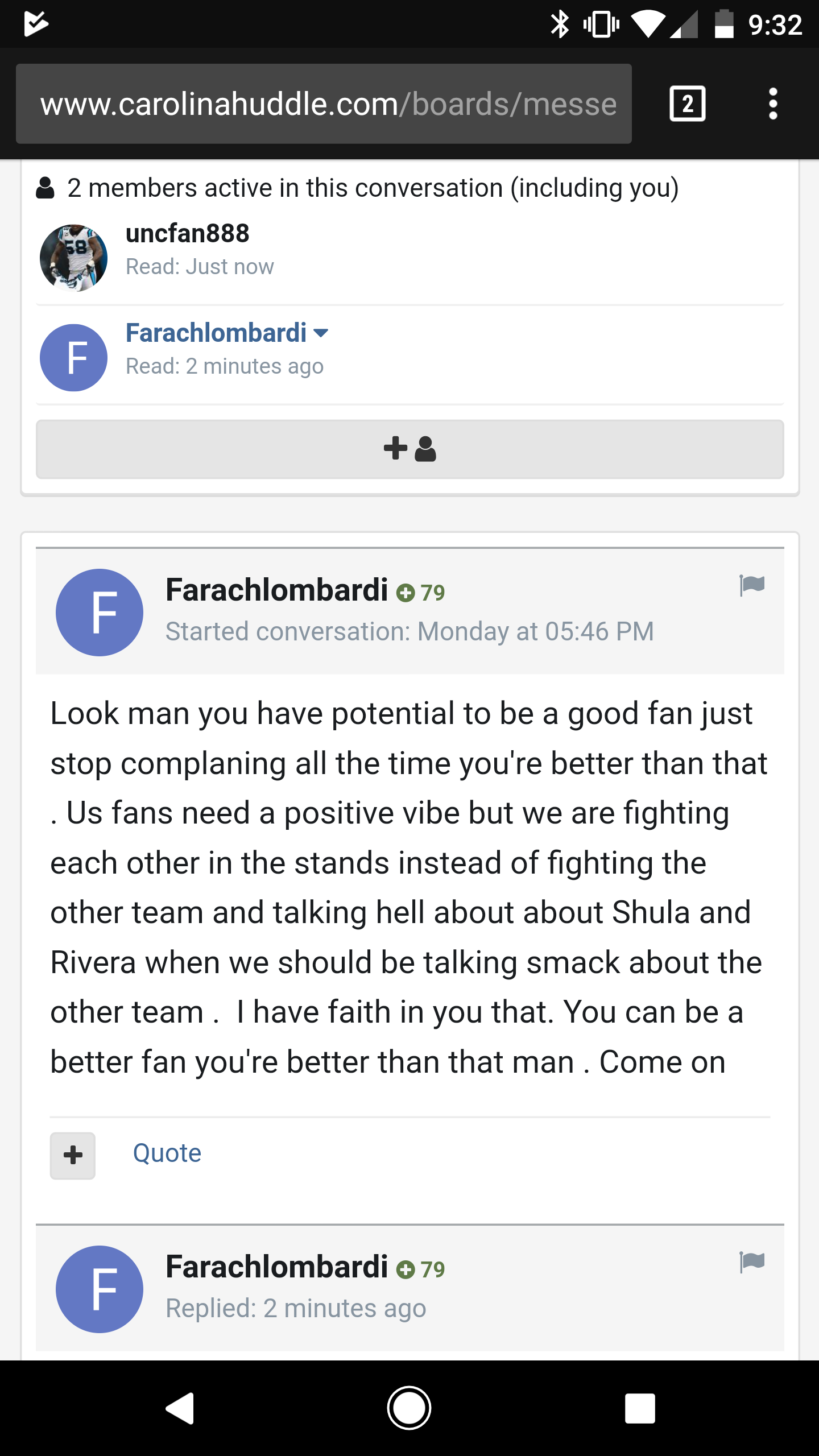Add a member to this conversation
The width and height of the screenshot is (819, 1456).
pos(409,449)
